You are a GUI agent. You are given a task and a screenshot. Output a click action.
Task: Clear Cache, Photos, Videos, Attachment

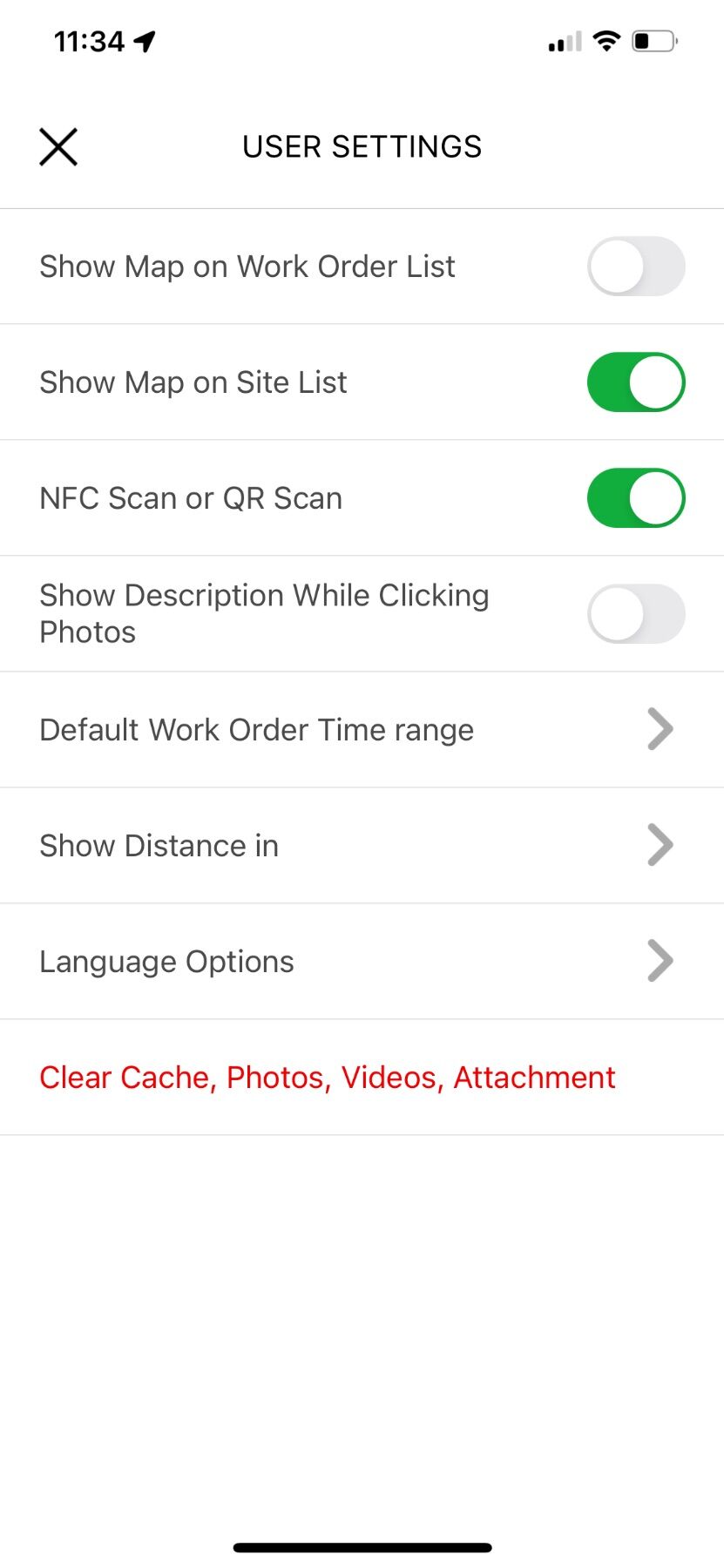click(x=328, y=1078)
